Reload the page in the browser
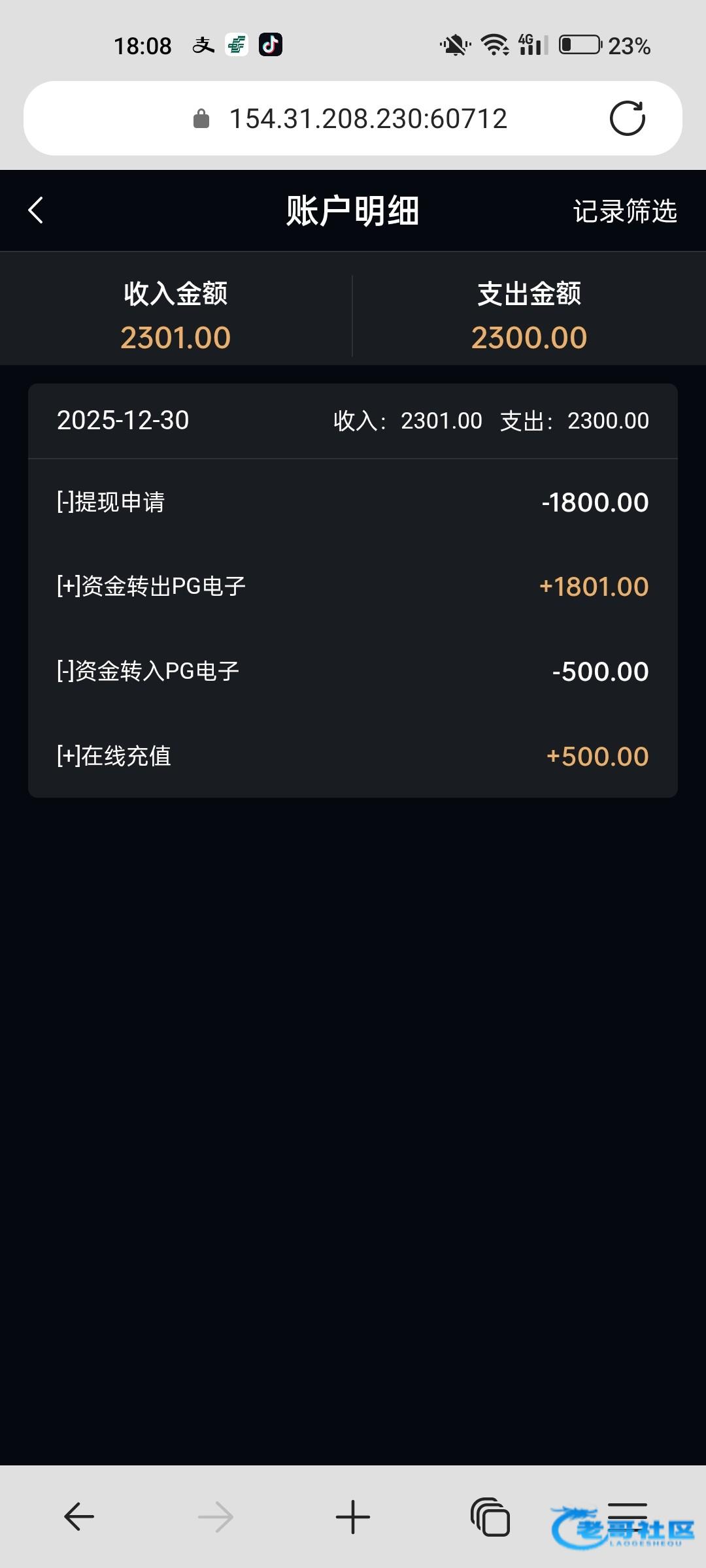 point(627,118)
